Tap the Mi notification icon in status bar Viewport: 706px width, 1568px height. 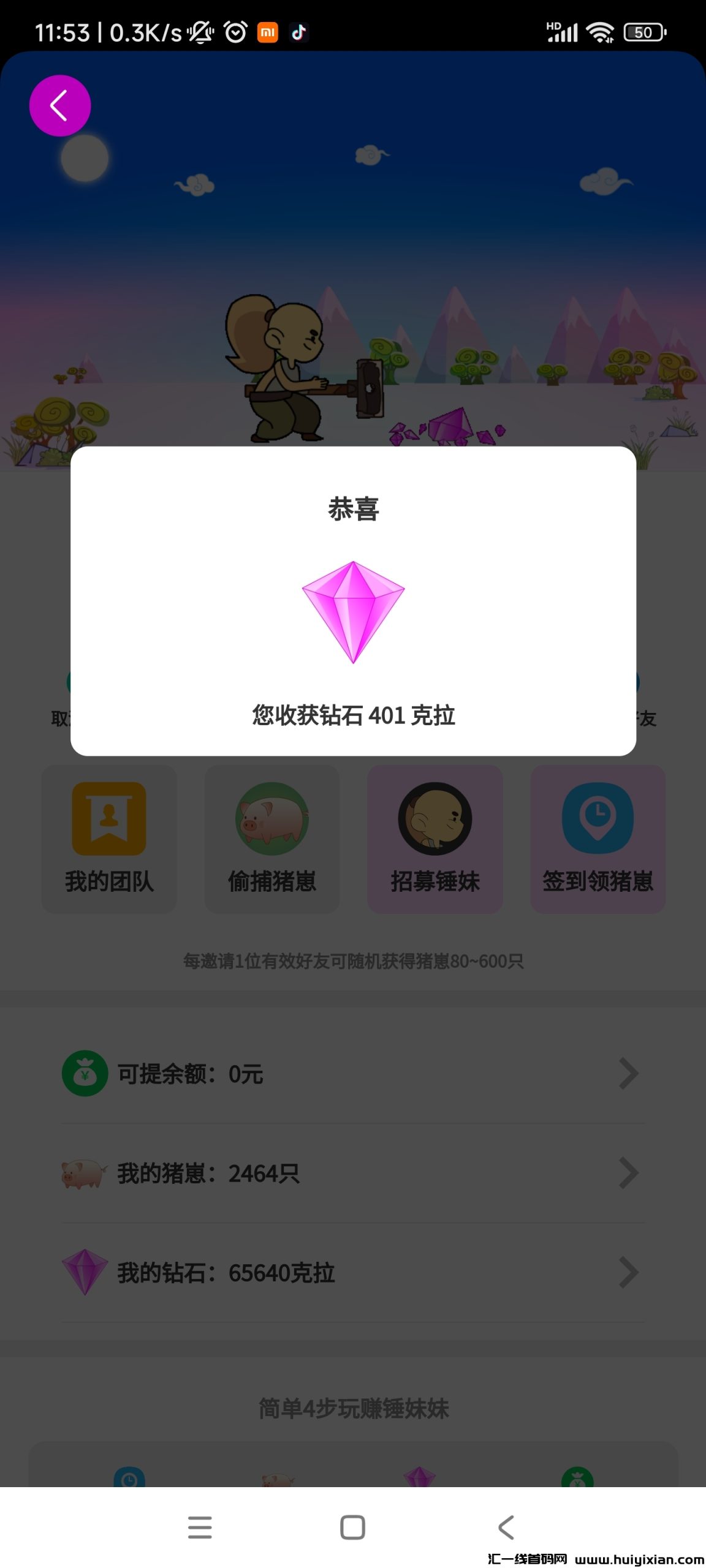click(x=268, y=31)
